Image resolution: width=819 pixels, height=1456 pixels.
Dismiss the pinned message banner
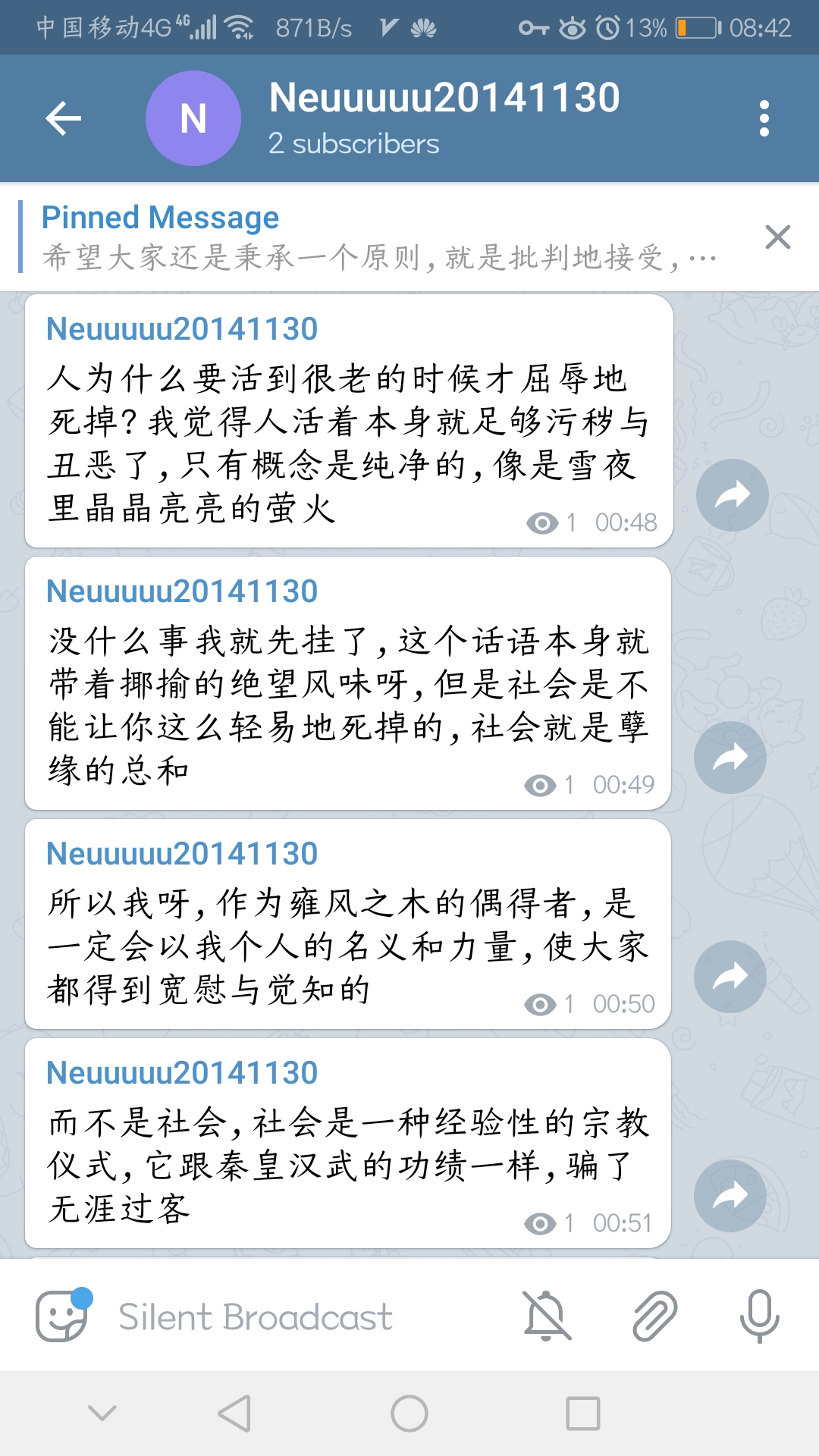(x=778, y=237)
